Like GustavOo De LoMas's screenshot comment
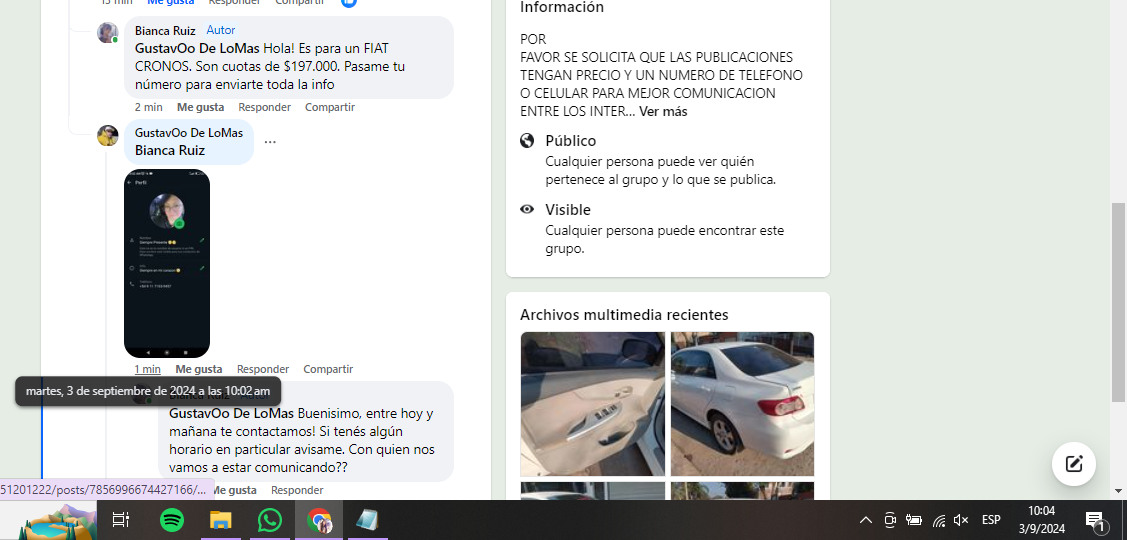This screenshot has height=540, width=1127. pyautogui.click(x=199, y=369)
